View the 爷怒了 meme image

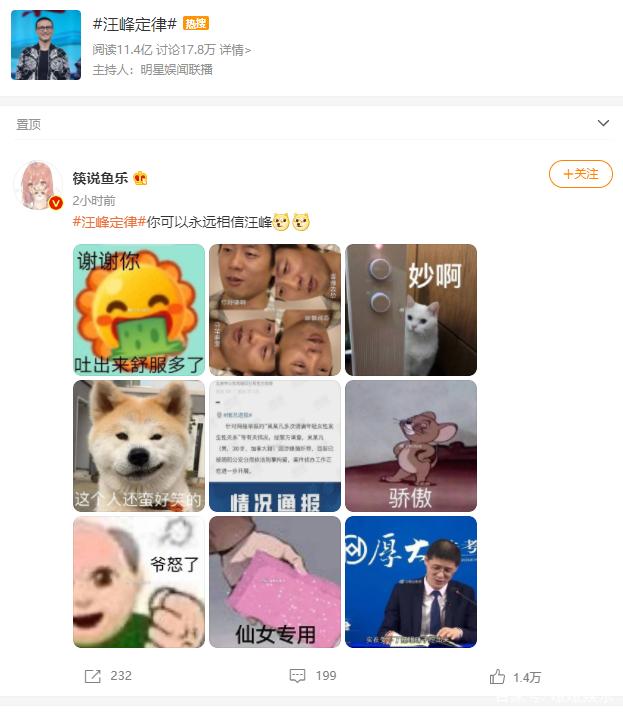[x=138, y=582]
